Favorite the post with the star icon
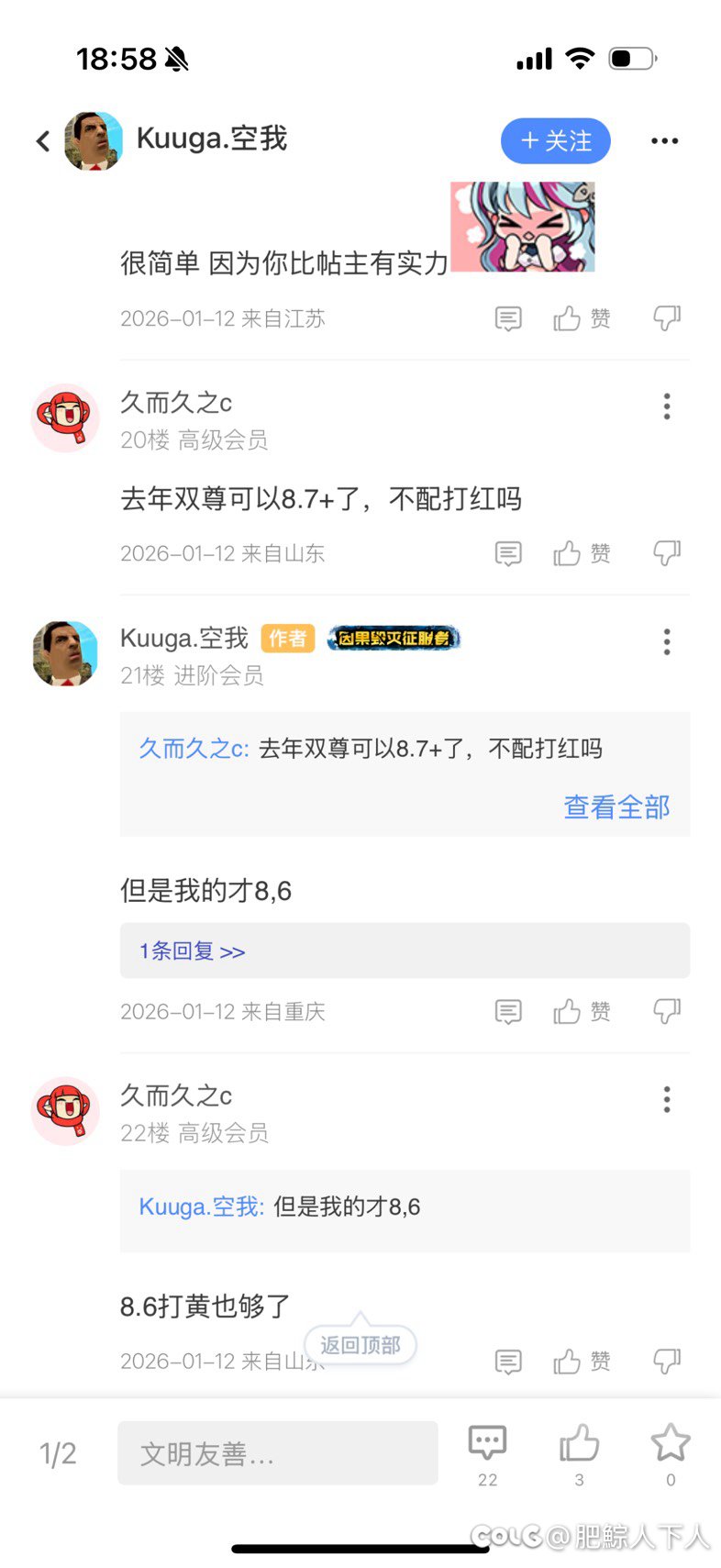 click(670, 1445)
